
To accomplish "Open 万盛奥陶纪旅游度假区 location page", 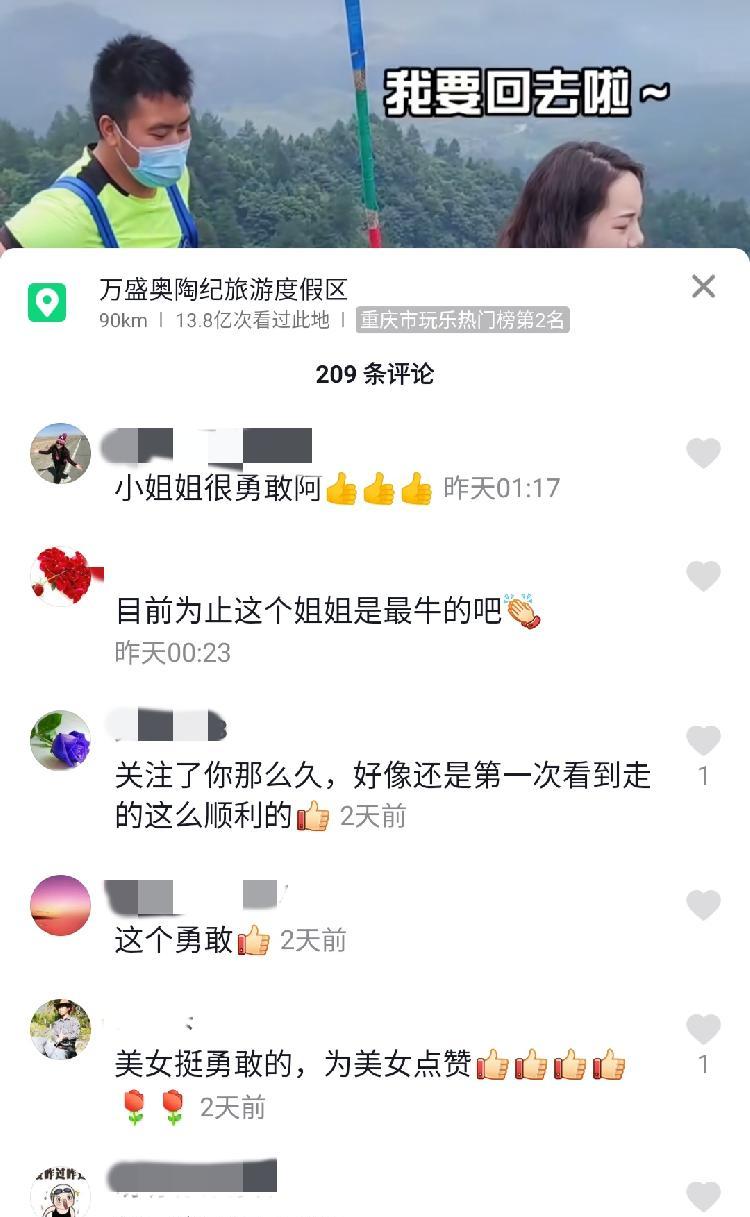I will [223, 291].
